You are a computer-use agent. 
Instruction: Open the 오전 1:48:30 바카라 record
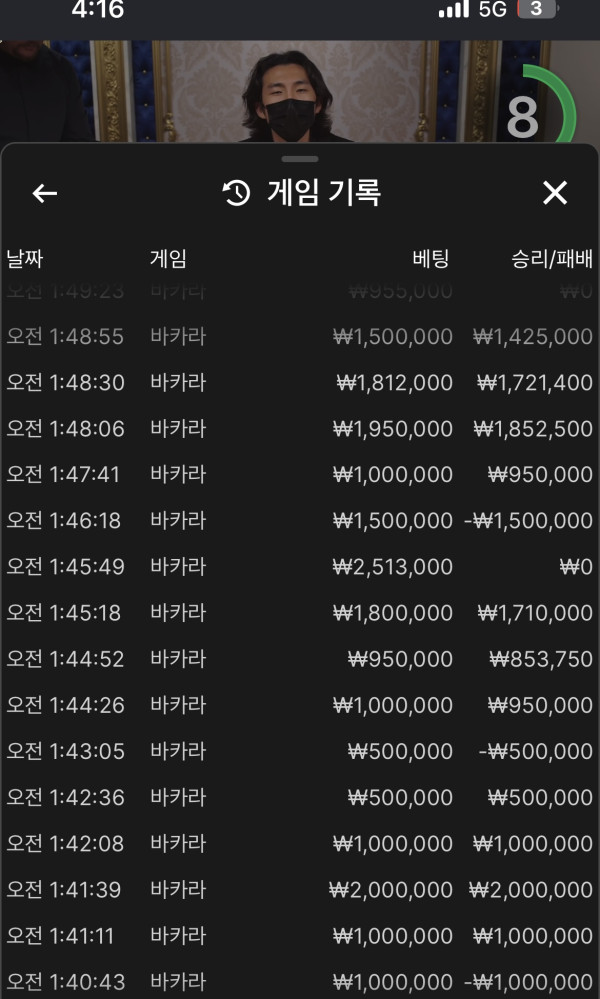pos(300,383)
